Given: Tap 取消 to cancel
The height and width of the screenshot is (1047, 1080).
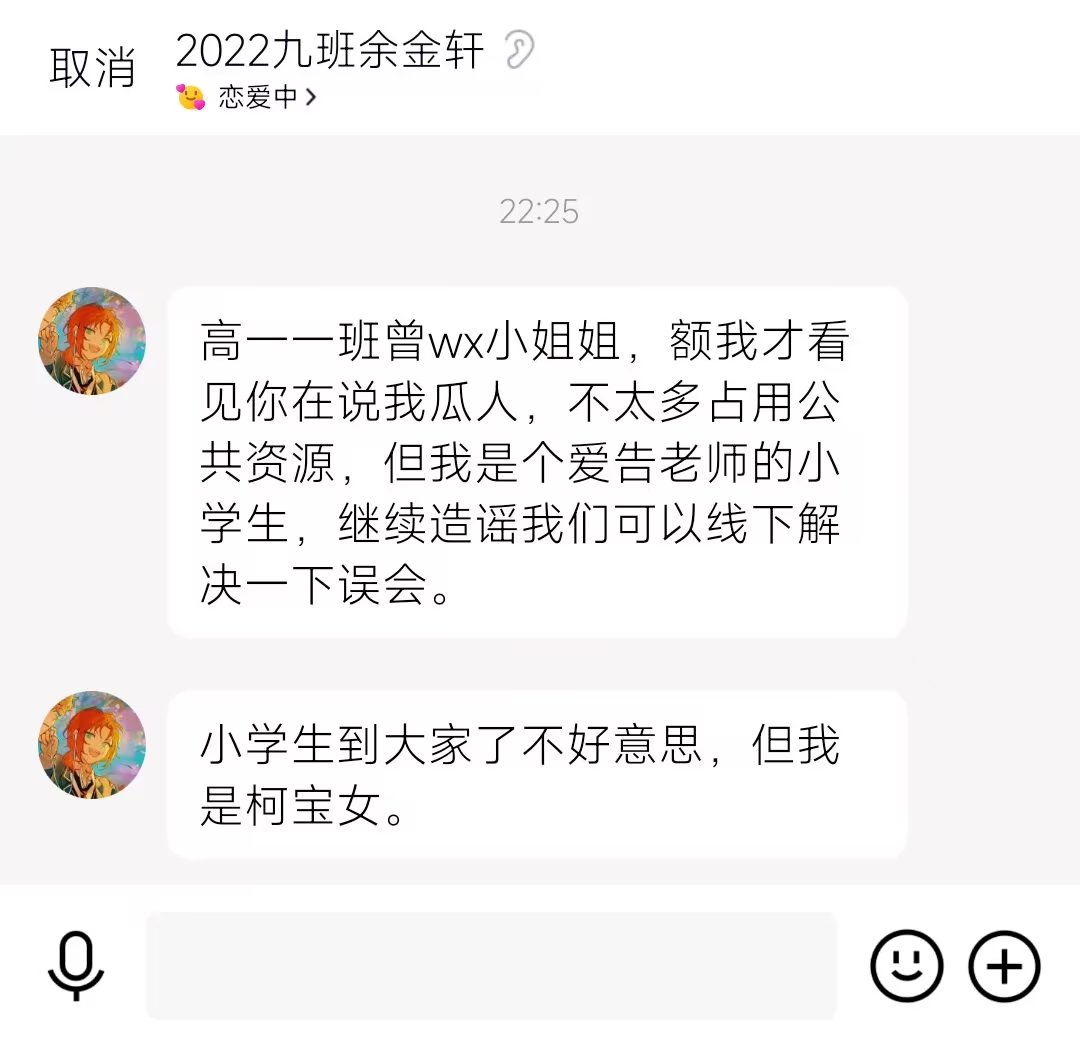Looking at the screenshot, I should [91, 67].
